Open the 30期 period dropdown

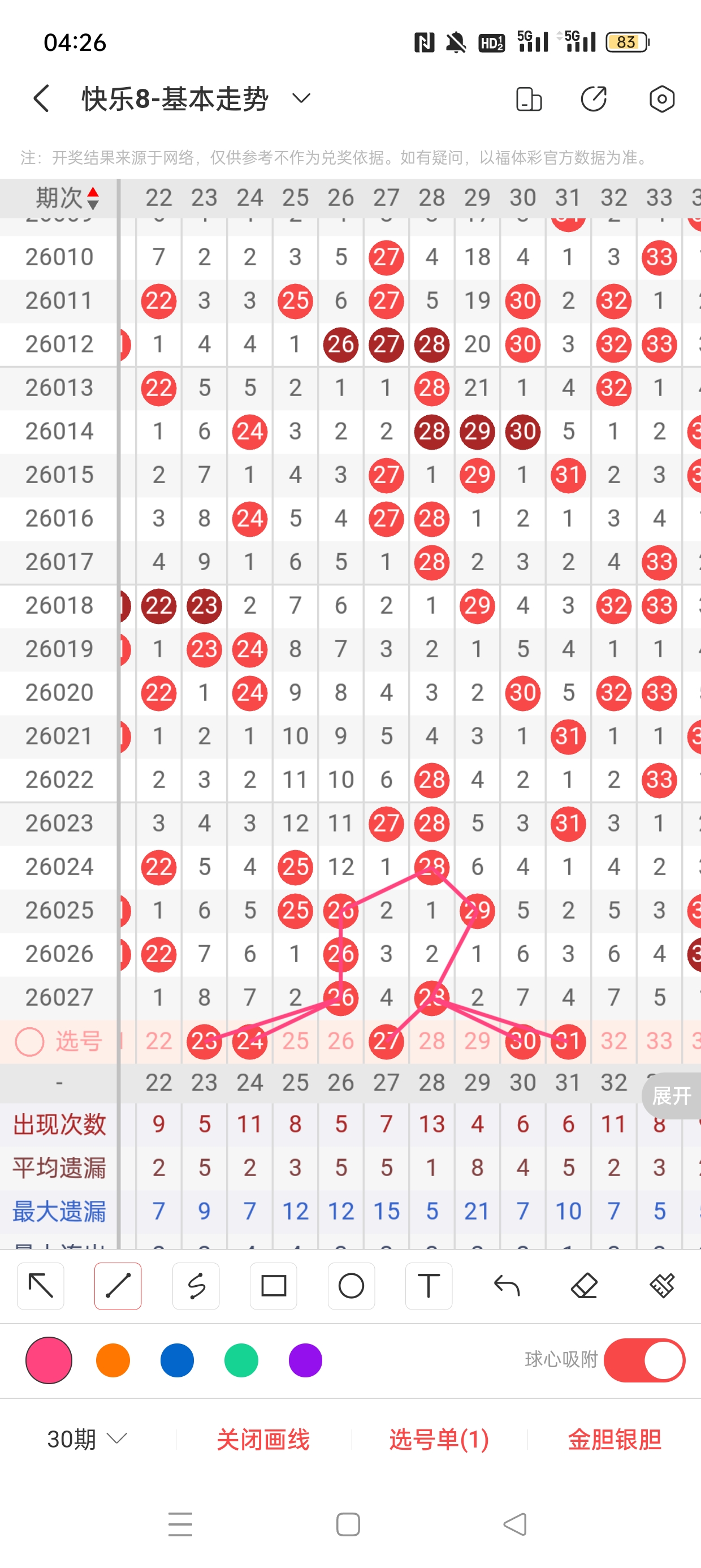pyautogui.click(x=87, y=1439)
